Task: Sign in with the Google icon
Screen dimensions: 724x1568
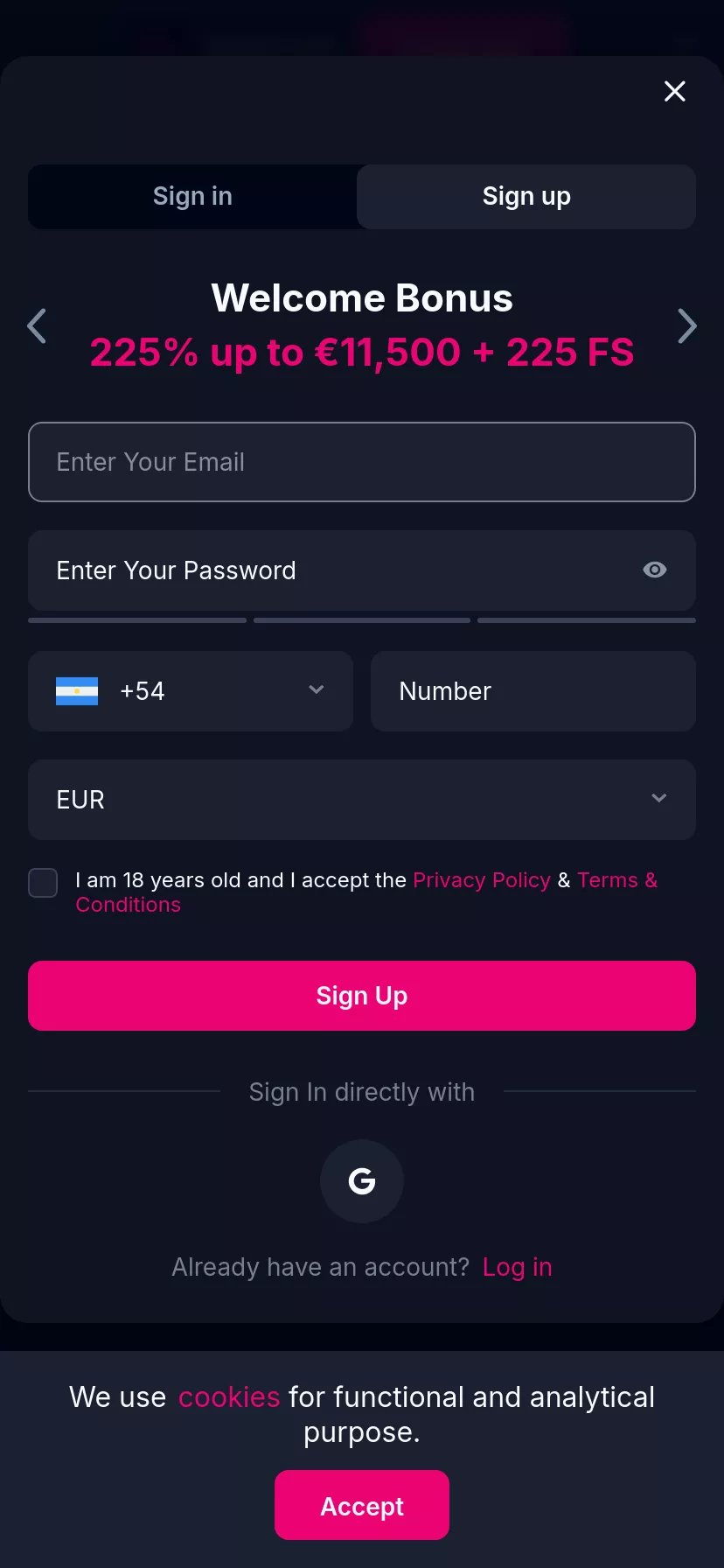Action: tap(361, 1180)
